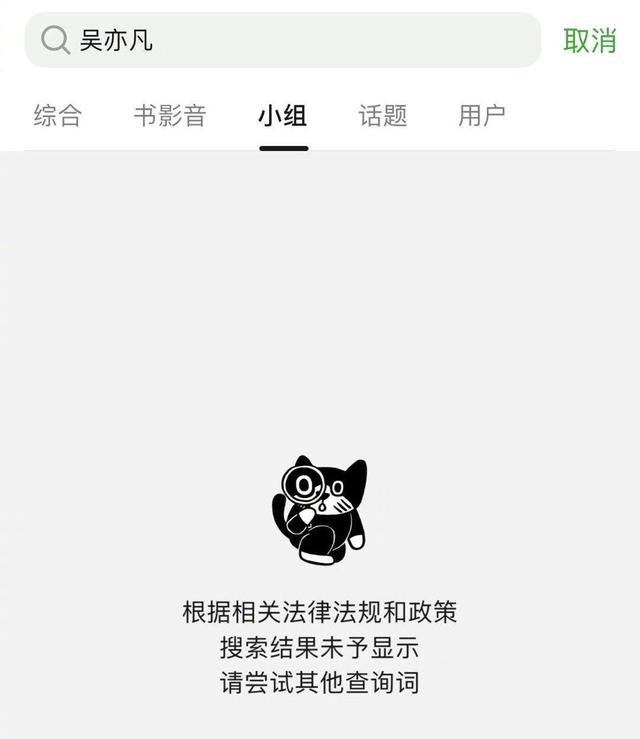Viewport: 640px width, 739px height.
Task: Tap the search field containing 吴亦凡
Action: click(x=283, y=40)
